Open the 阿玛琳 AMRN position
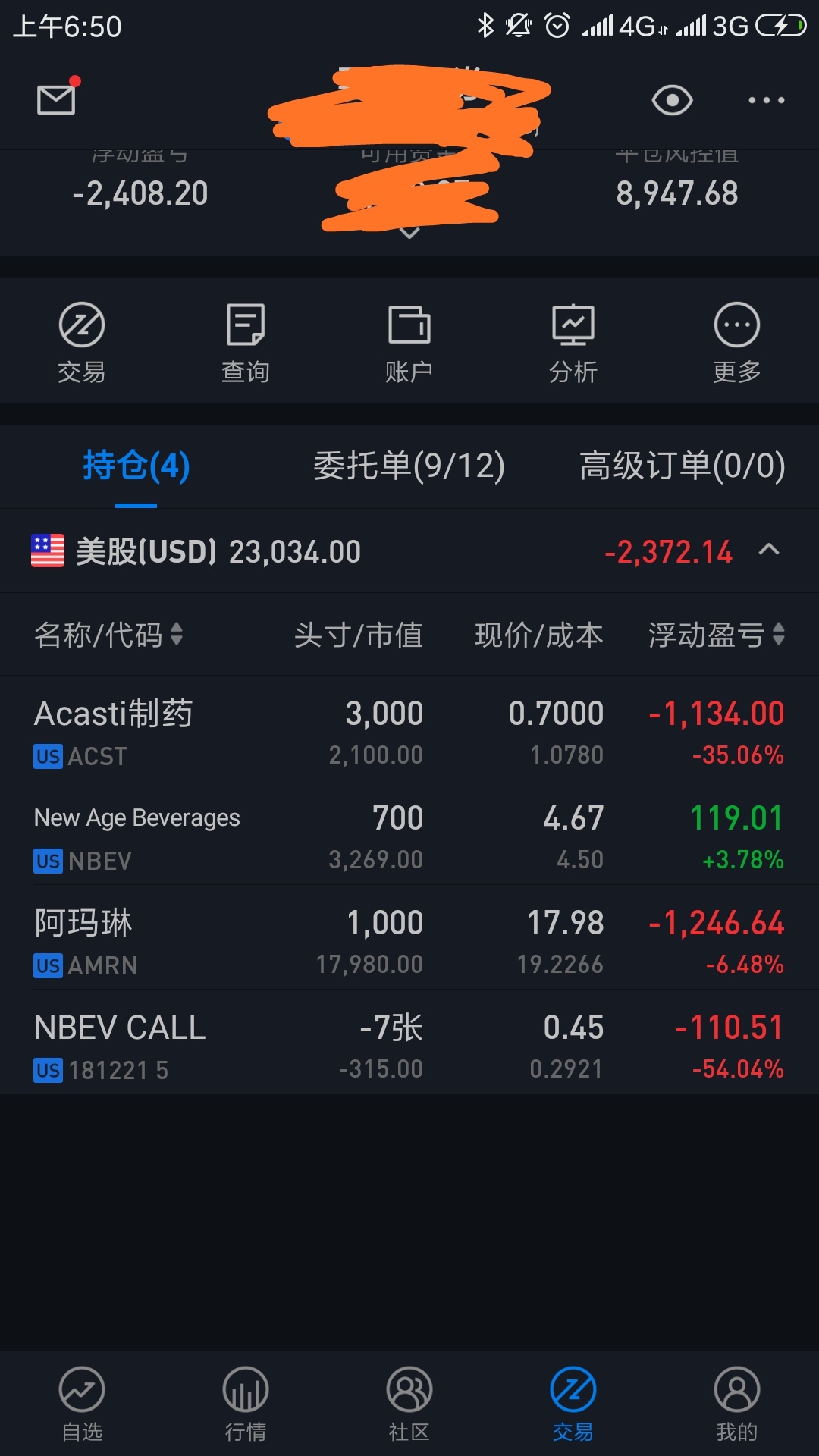 tap(409, 937)
